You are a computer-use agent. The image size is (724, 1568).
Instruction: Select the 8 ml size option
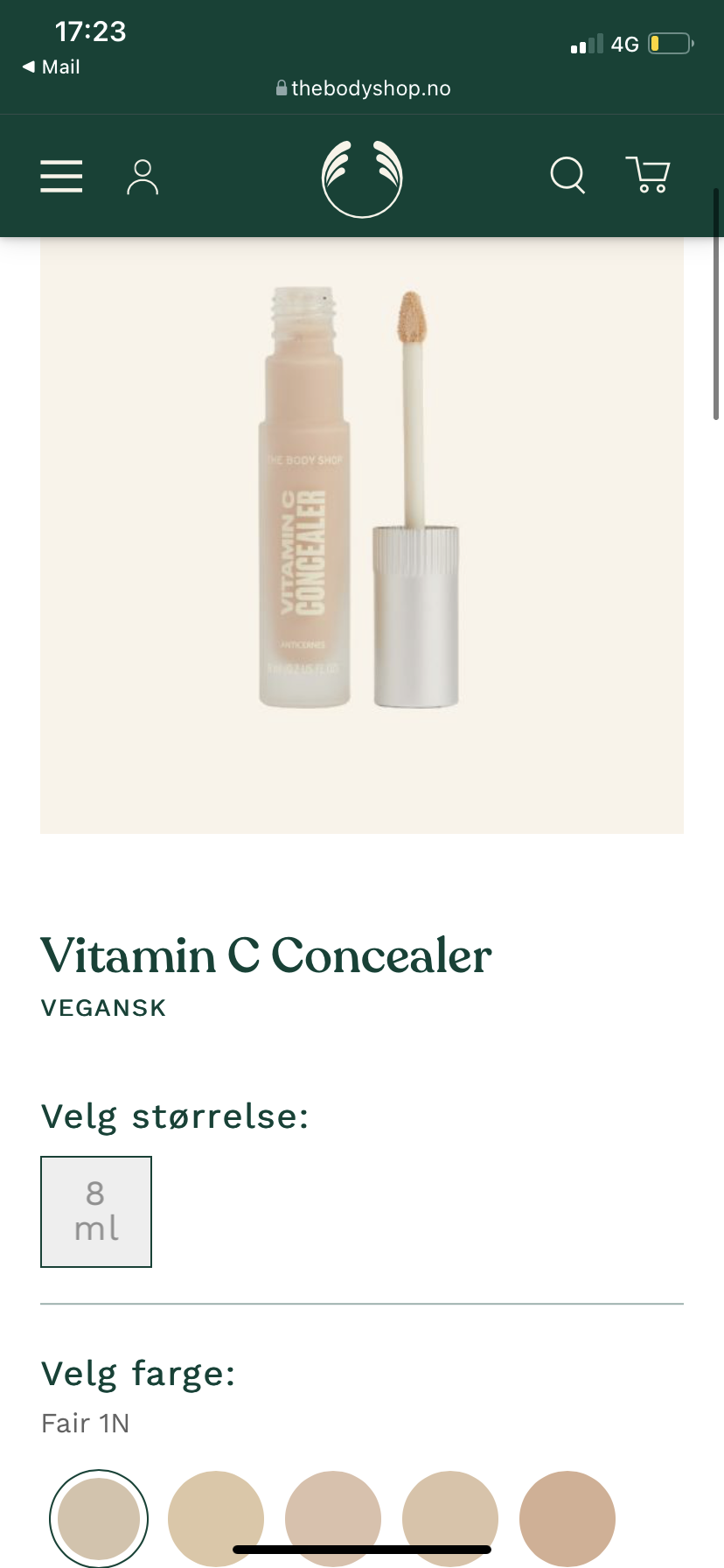pos(96,1212)
